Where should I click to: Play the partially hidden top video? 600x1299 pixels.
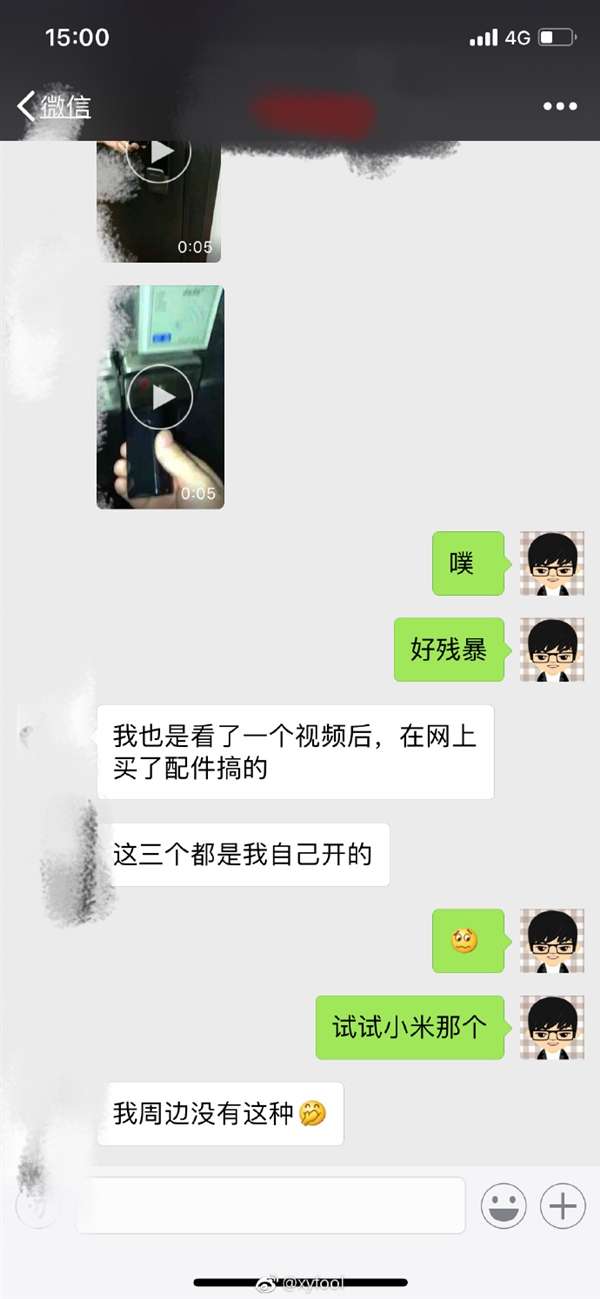coord(160,155)
